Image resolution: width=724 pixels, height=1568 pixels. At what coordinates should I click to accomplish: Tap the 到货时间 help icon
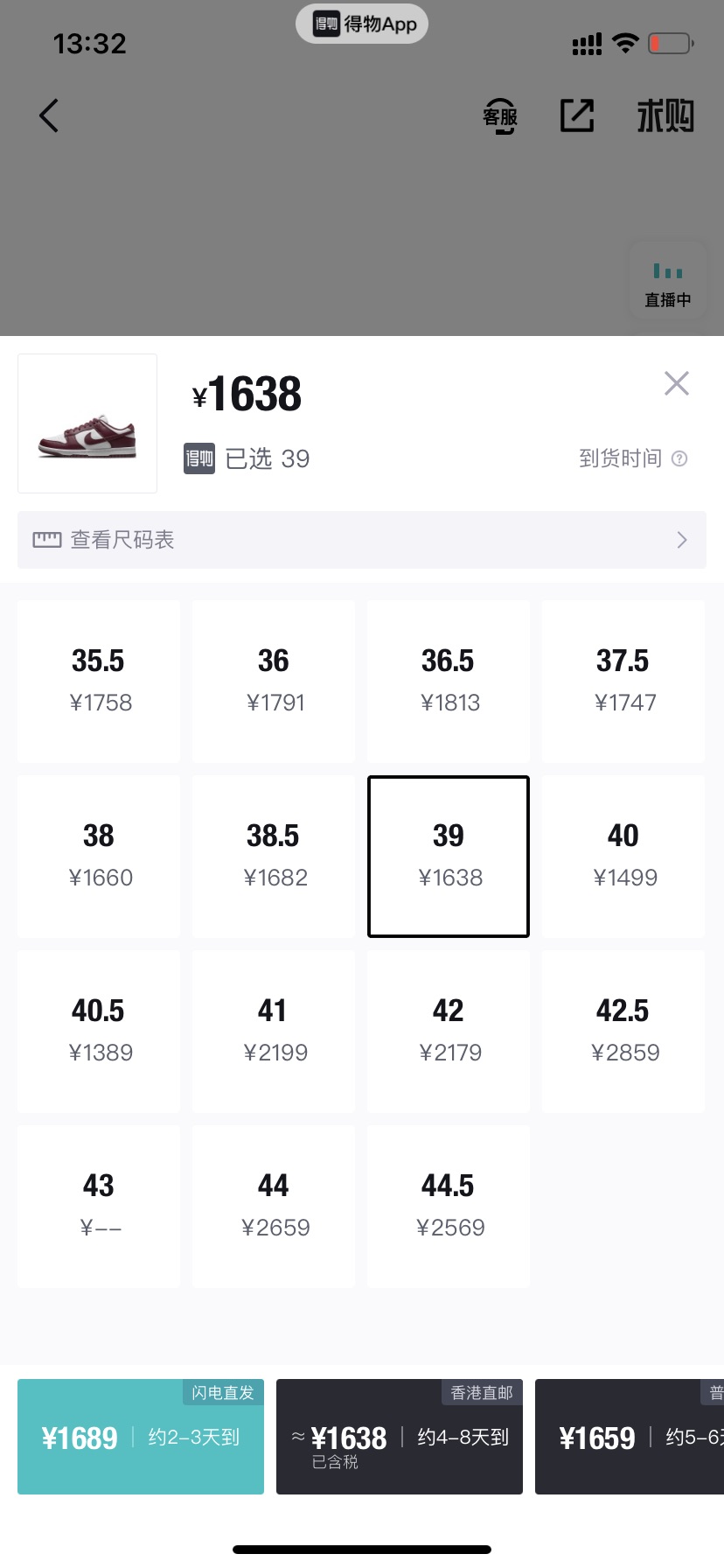pyautogui.click(x=679, y=458)
